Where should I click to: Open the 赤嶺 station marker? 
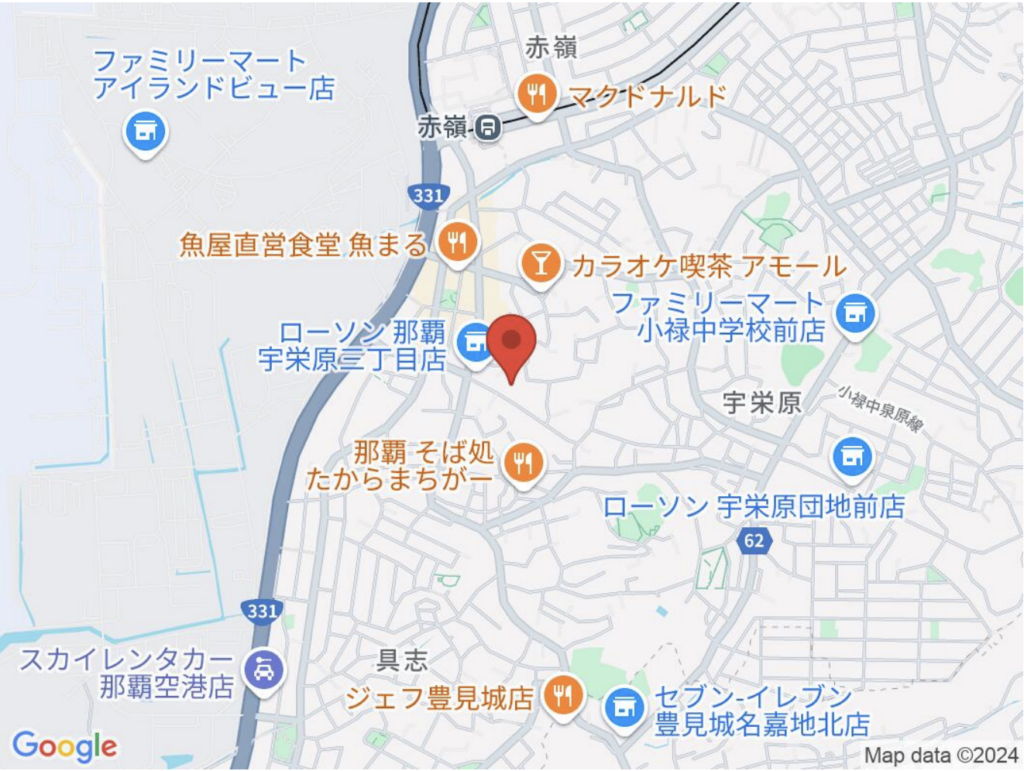(488, 127)
